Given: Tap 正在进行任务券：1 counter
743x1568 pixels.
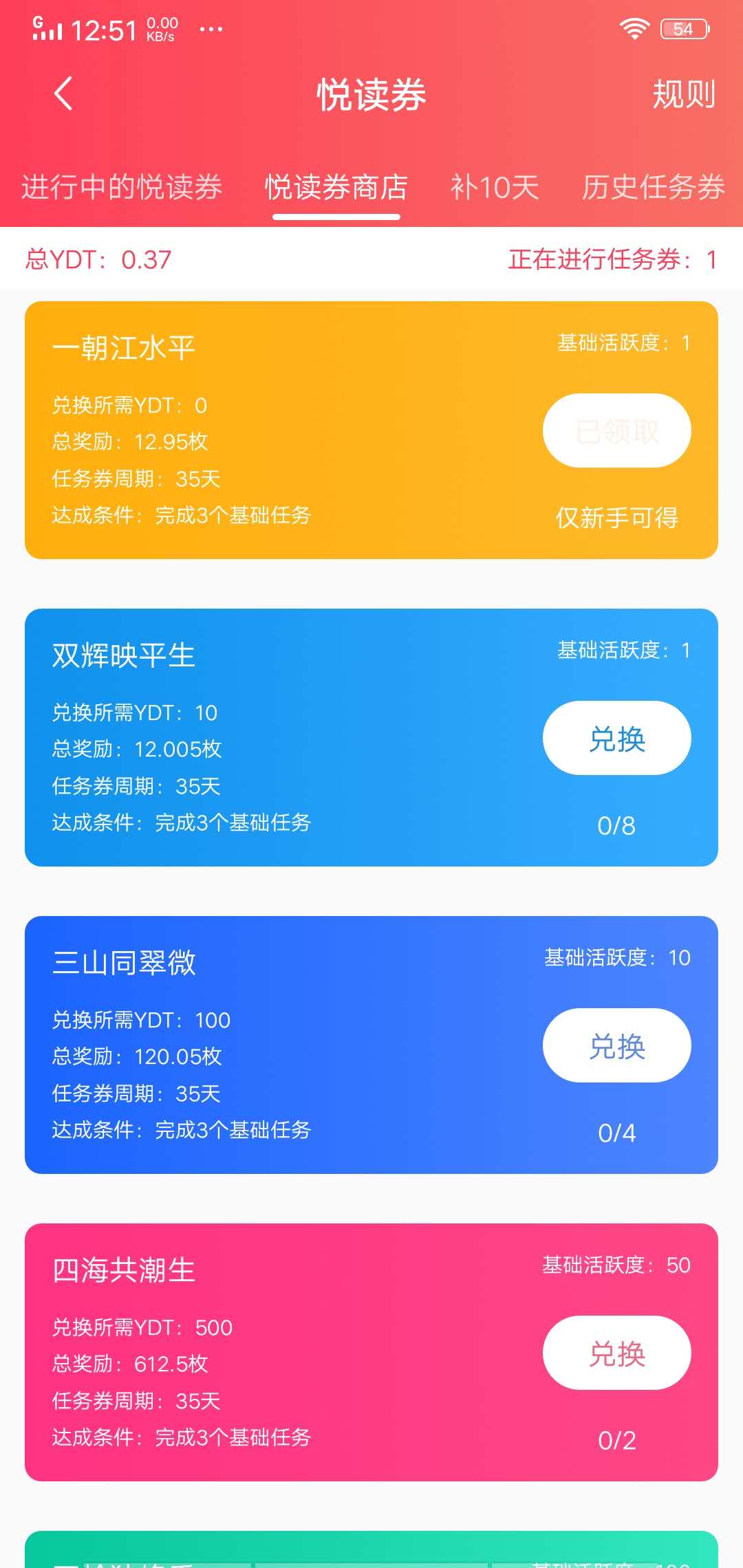Looking at the screenshot, I should 611,260.
